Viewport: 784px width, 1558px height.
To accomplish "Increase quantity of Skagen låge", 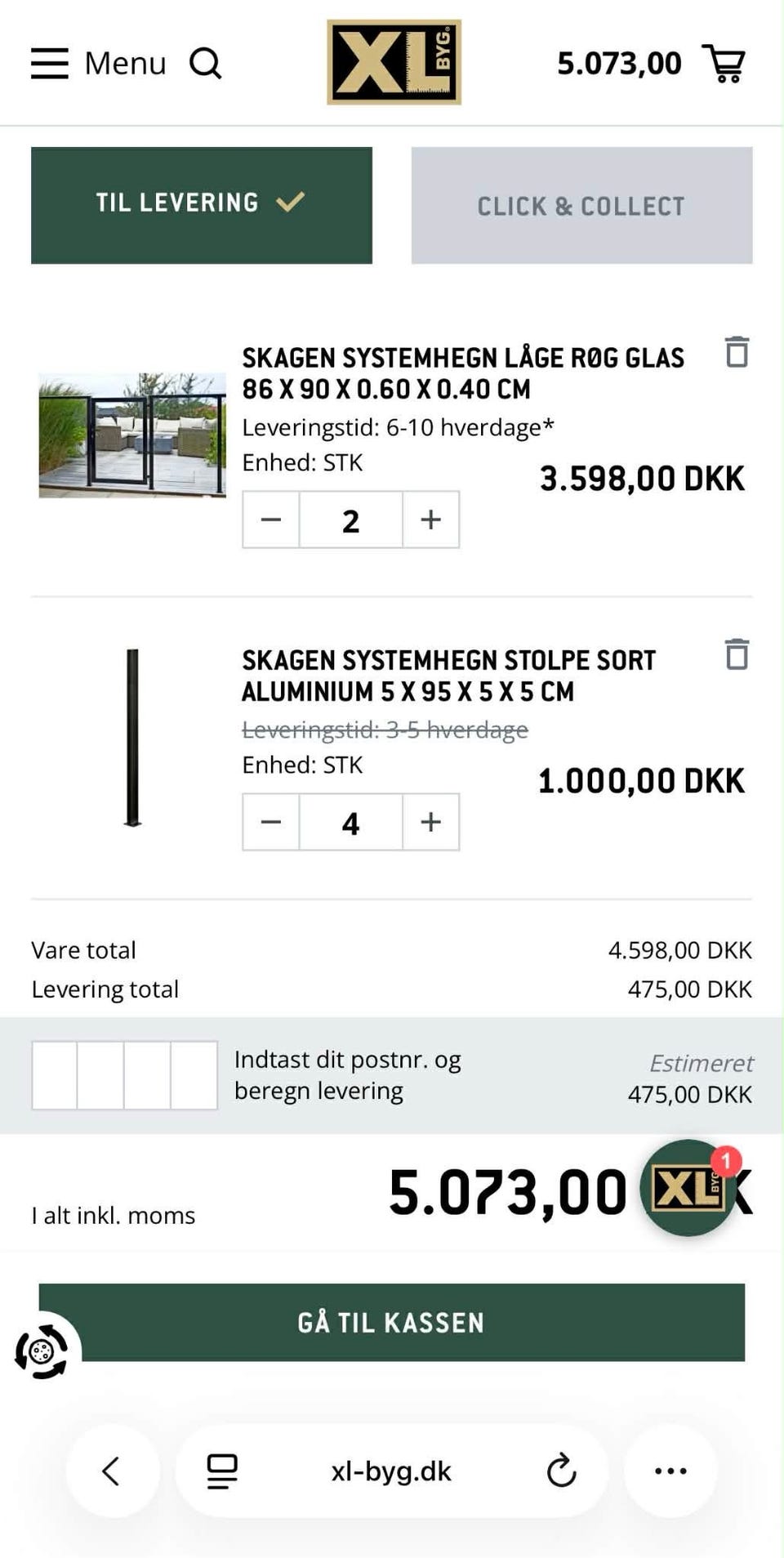I will 430,519.
